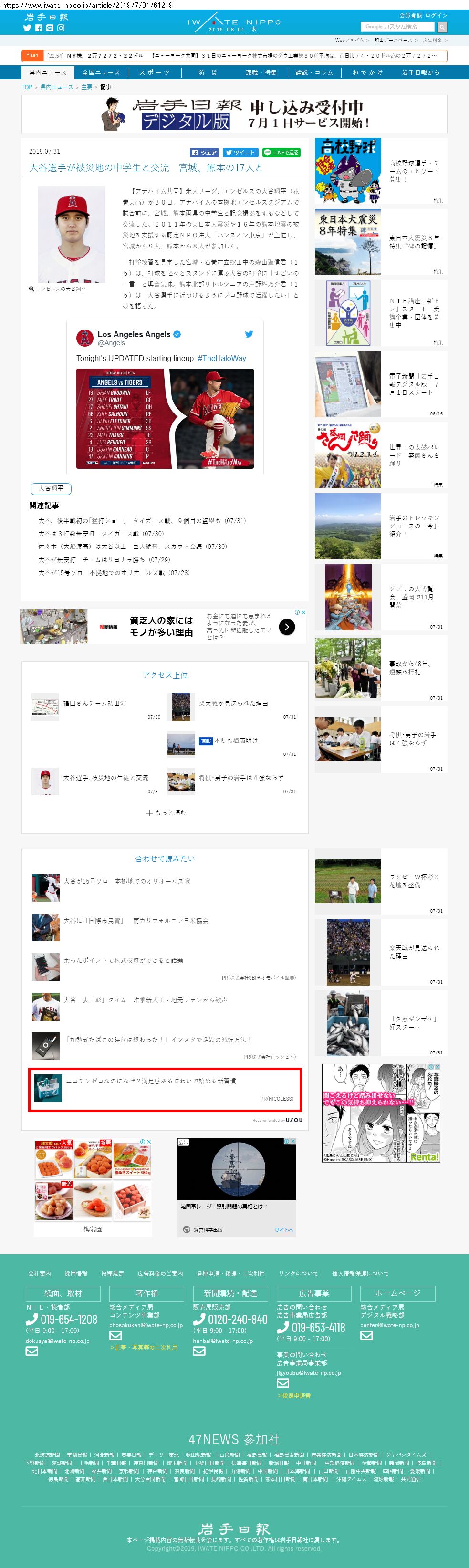The height and width of the screenshot is (1568, 469).
Task: Open the 高校野球 feature card
Action: (380, 172)
